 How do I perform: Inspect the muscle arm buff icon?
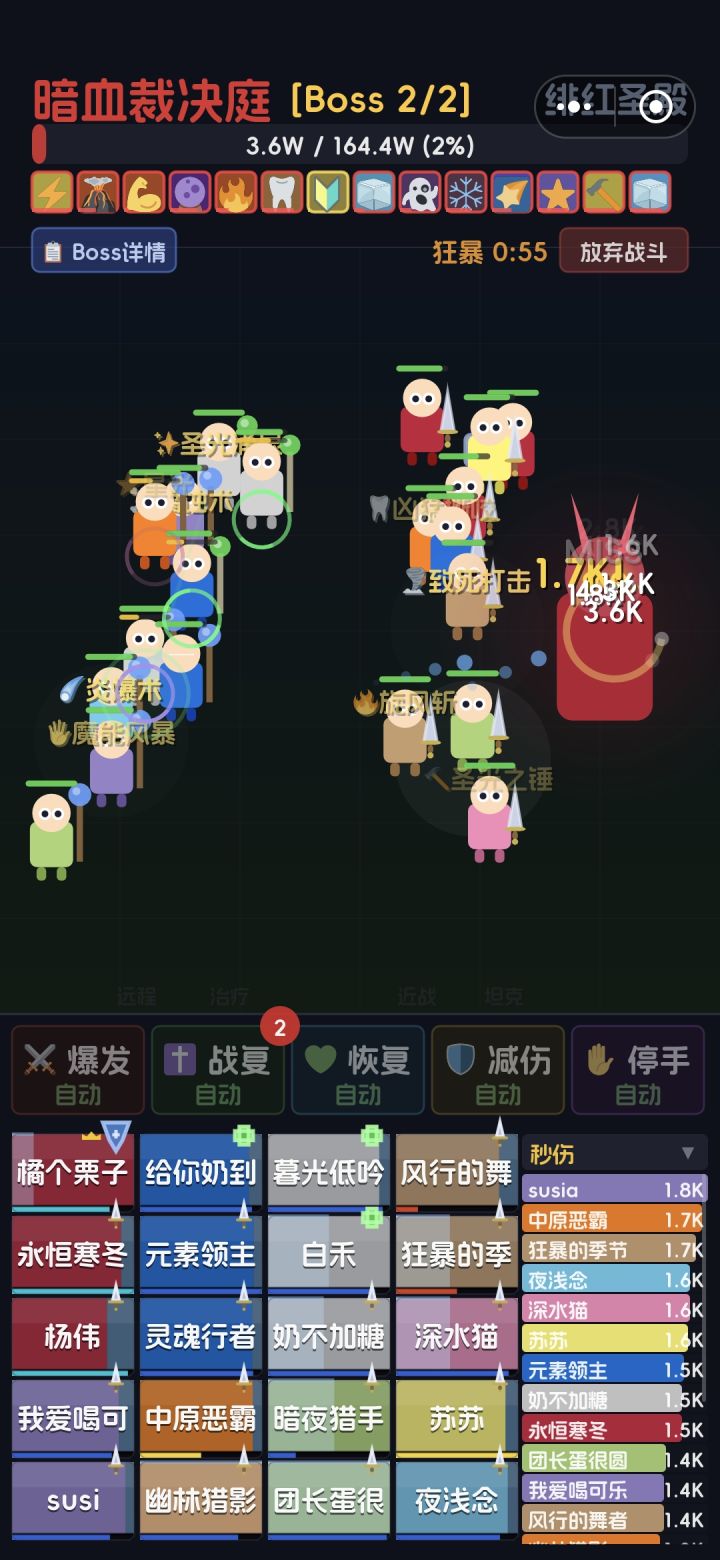pyautogui.click(x=143, y=193)
